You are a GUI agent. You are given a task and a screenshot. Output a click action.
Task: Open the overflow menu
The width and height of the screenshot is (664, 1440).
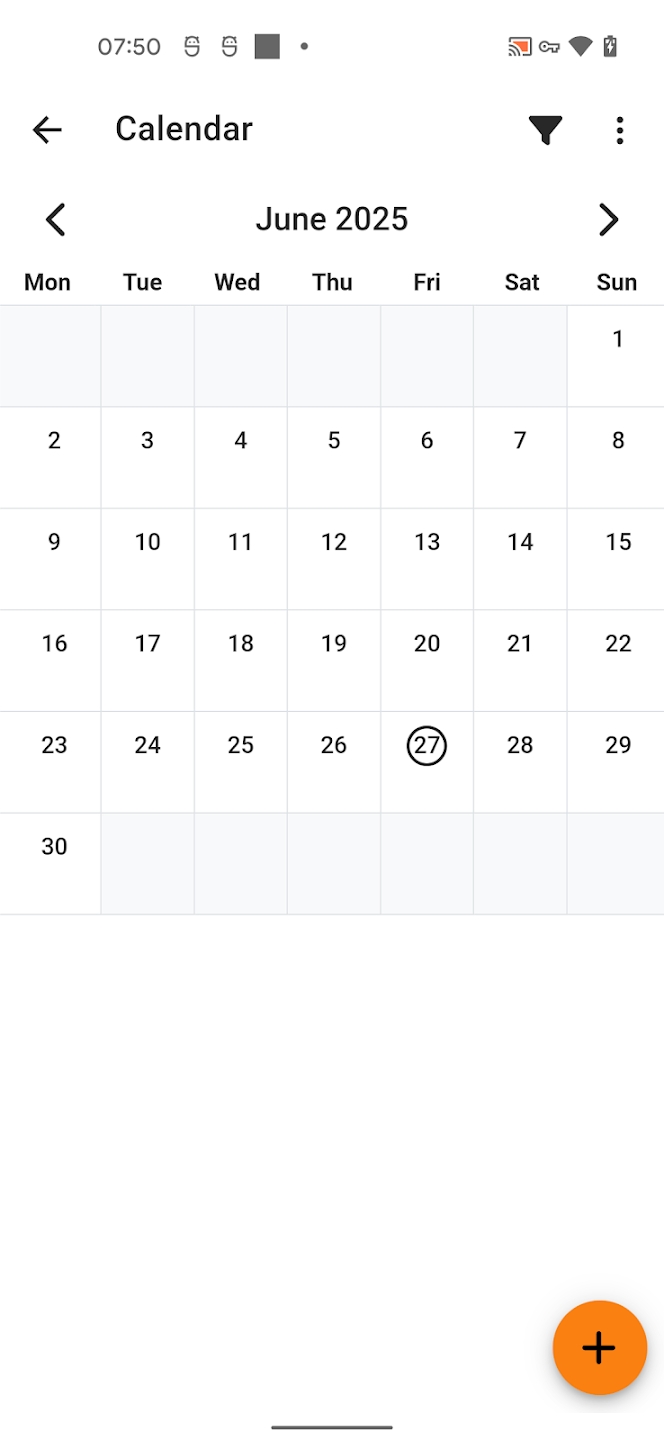coord(620,130)
